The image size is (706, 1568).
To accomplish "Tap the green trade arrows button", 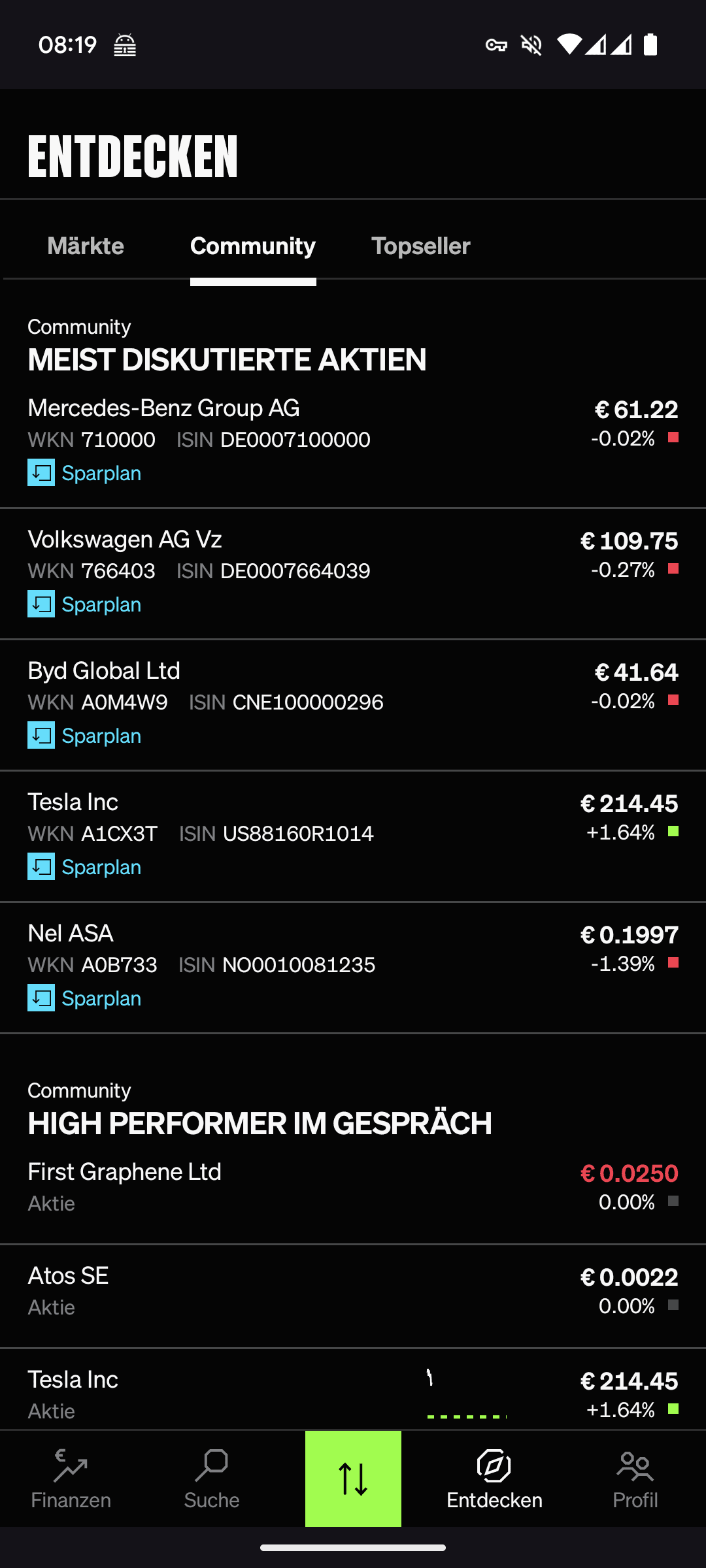I will coord(353,1478).
